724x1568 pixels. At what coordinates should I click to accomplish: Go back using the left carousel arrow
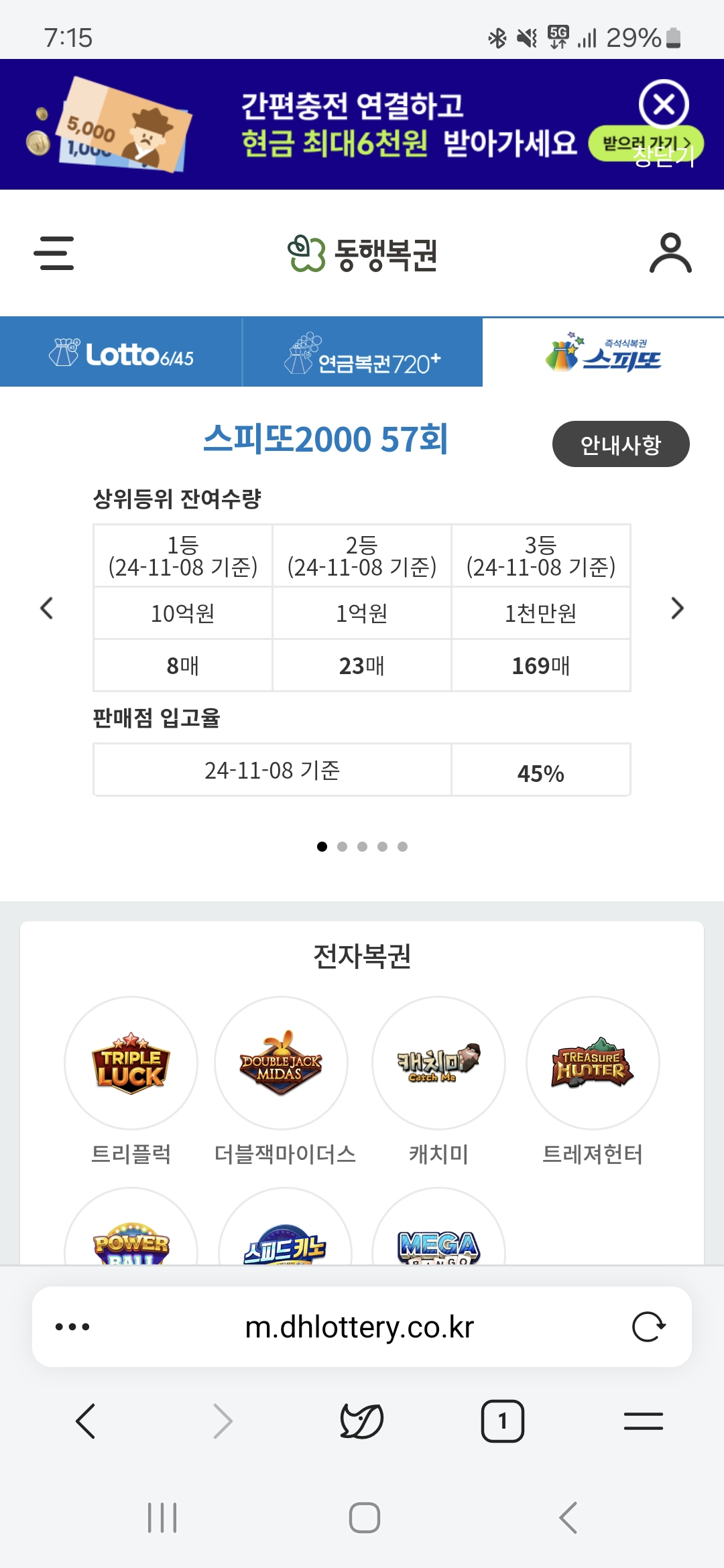46,608
